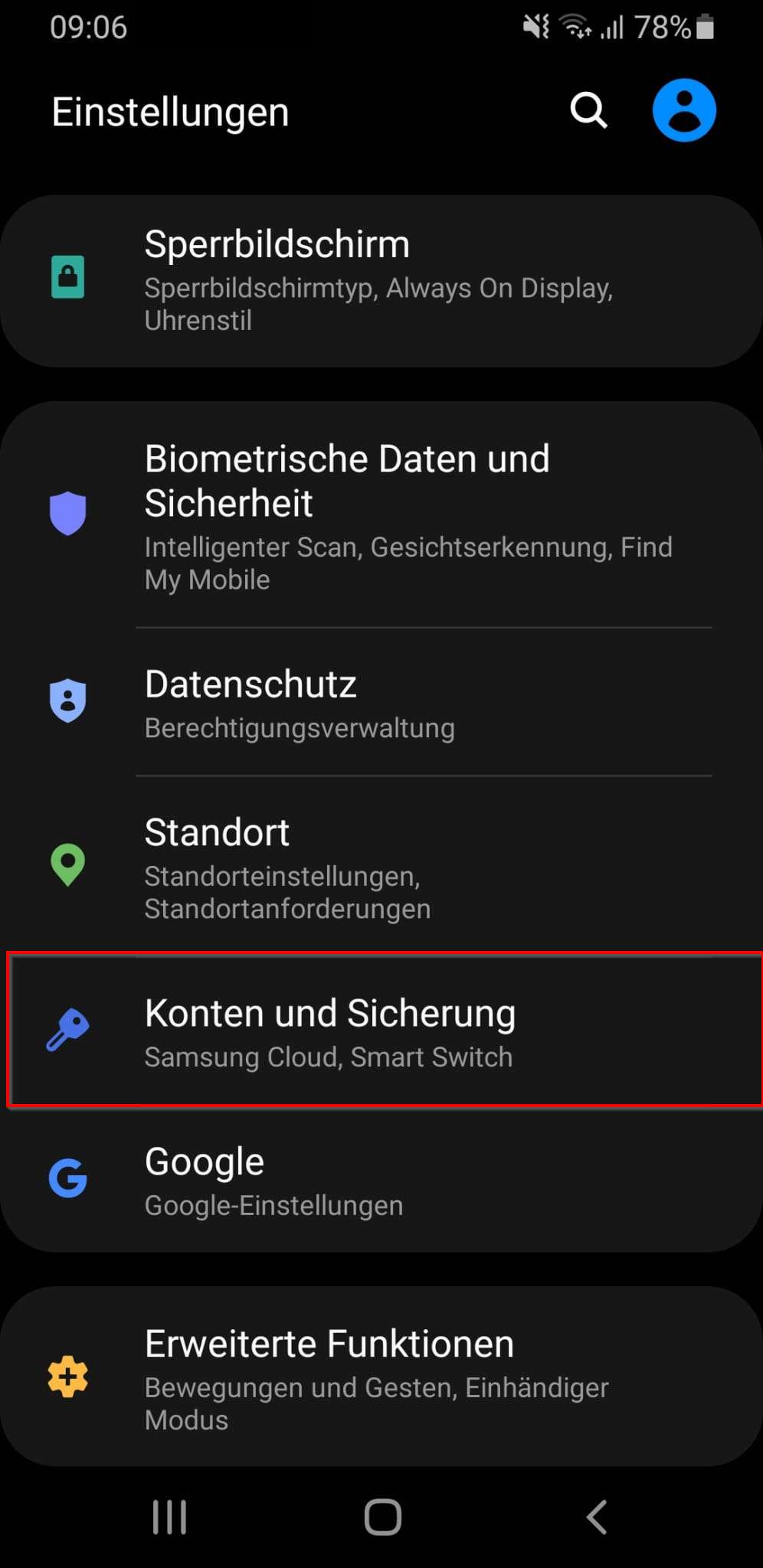The width and height of the screenshot is (763, 1568).
Task: Select Konten und Sicherung
Action: tap(381, 1031)
